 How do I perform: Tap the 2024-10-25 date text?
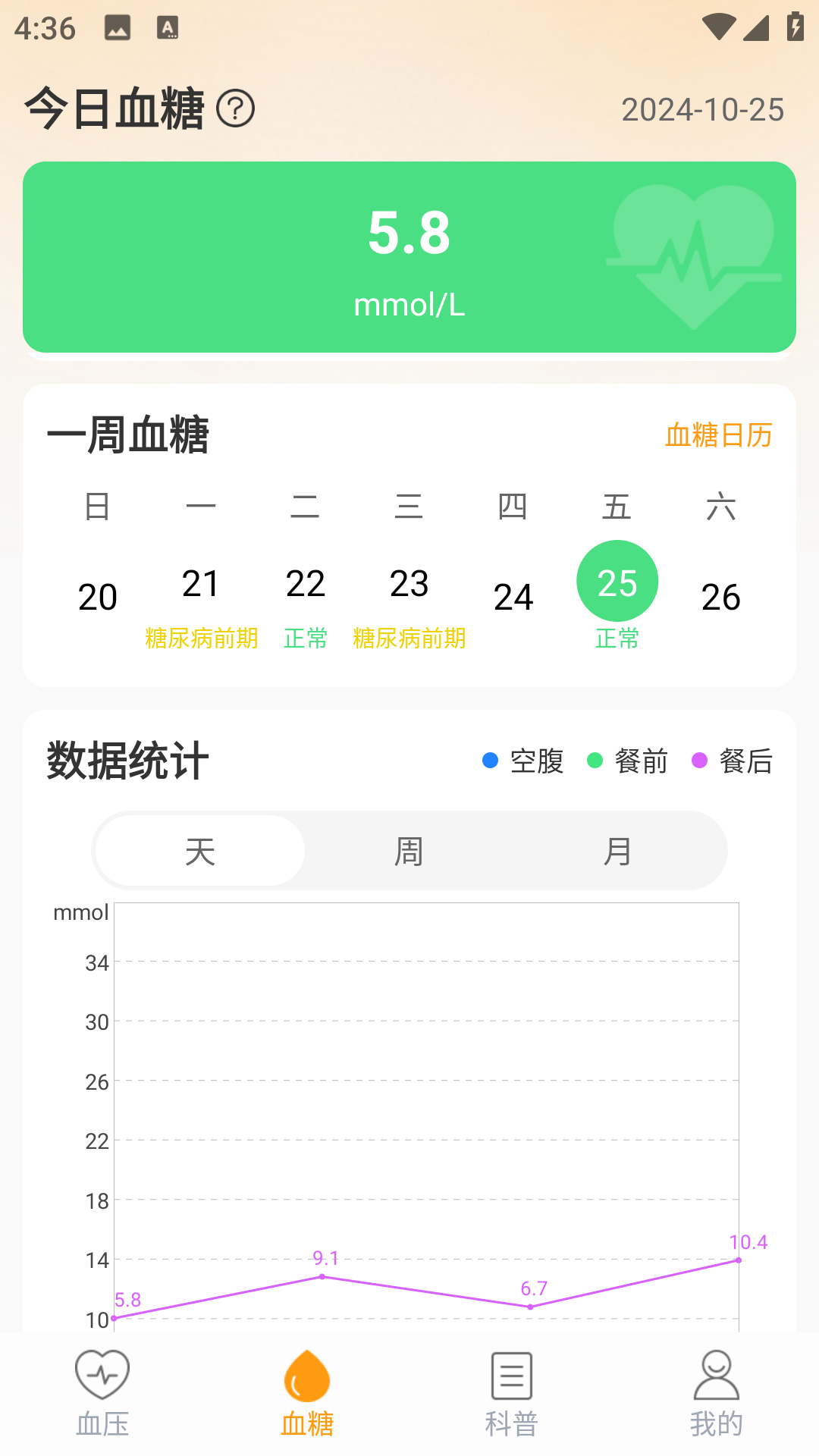(701, 109)
